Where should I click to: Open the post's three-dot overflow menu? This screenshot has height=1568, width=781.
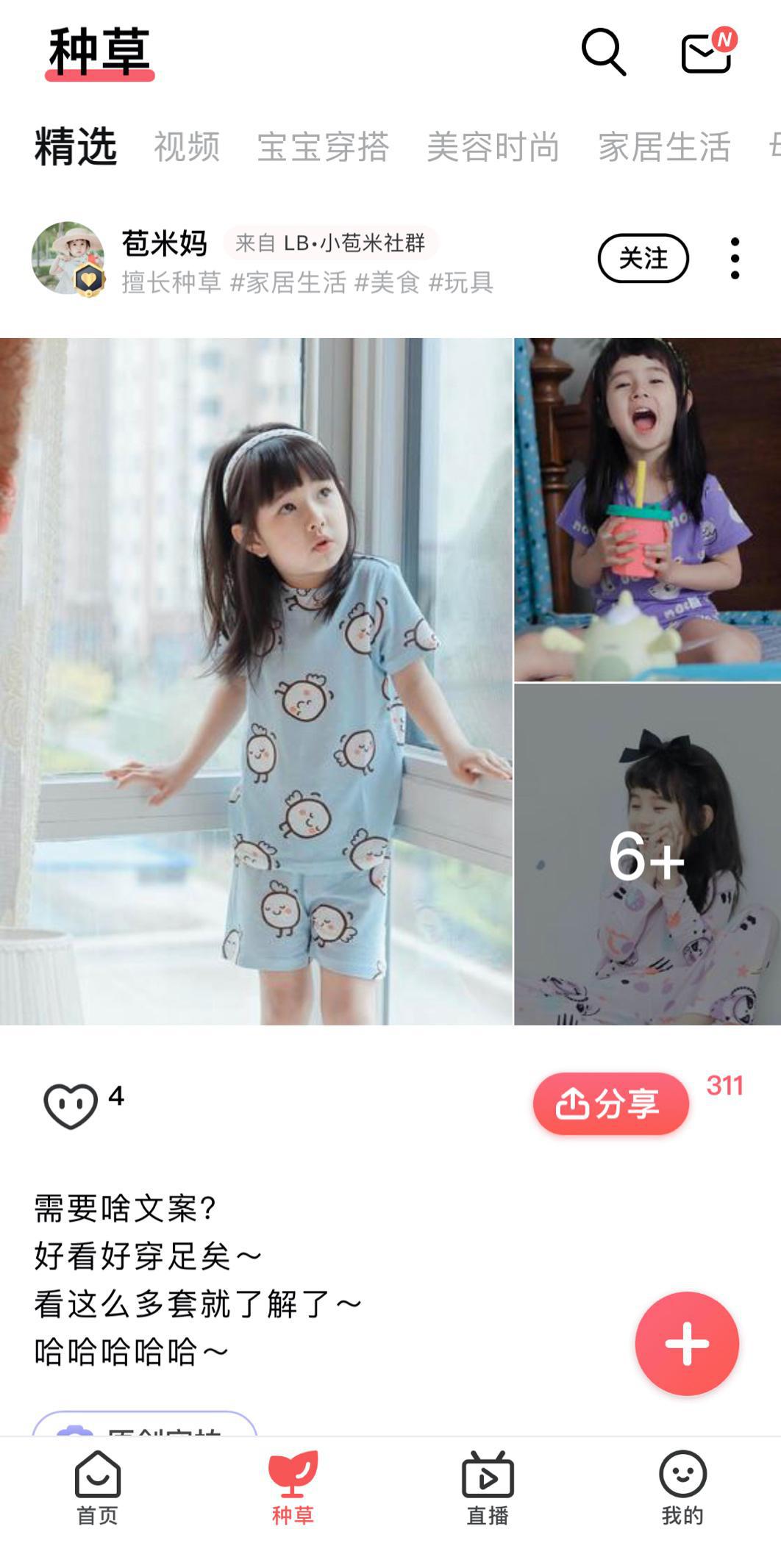(735, 258)
